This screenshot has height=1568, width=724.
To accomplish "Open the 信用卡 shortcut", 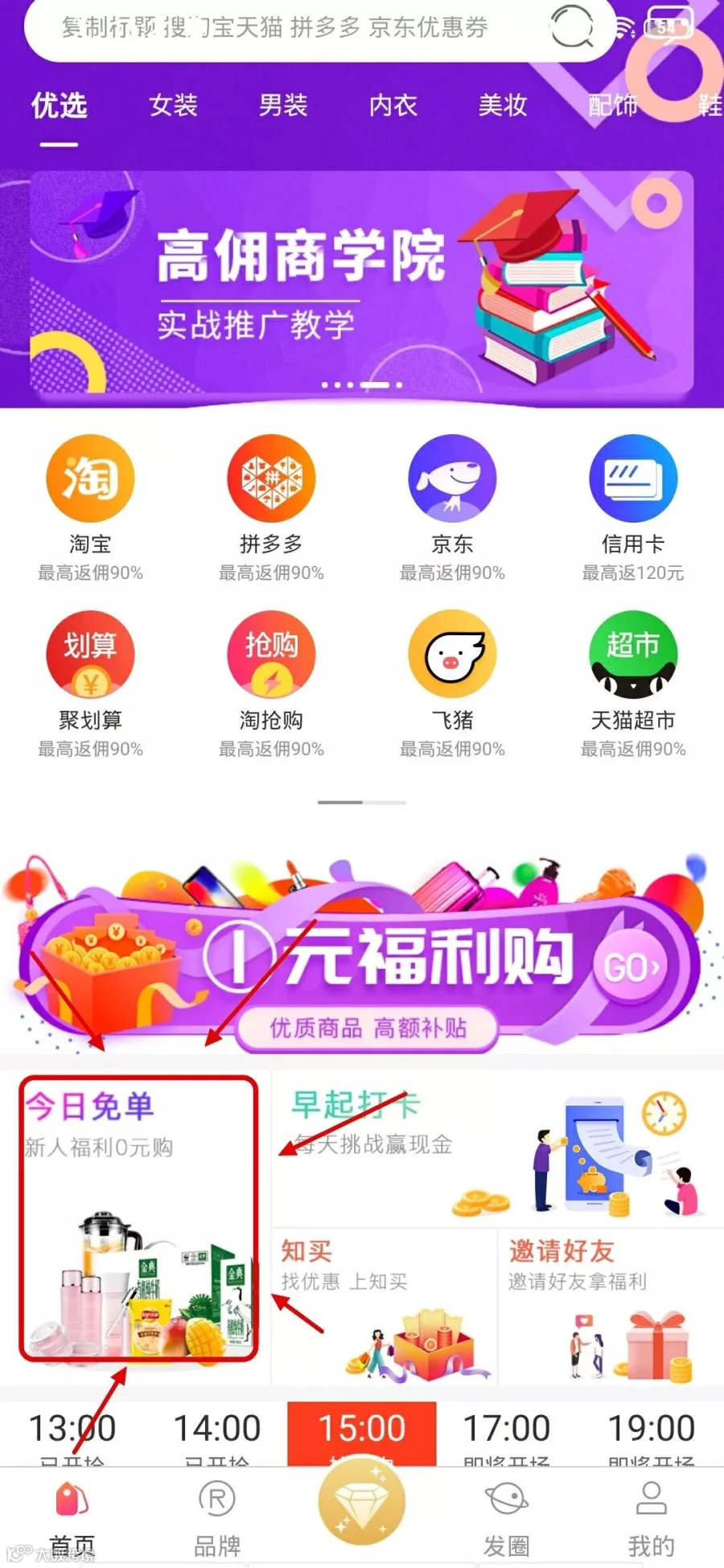I will [x=633, y=508].
